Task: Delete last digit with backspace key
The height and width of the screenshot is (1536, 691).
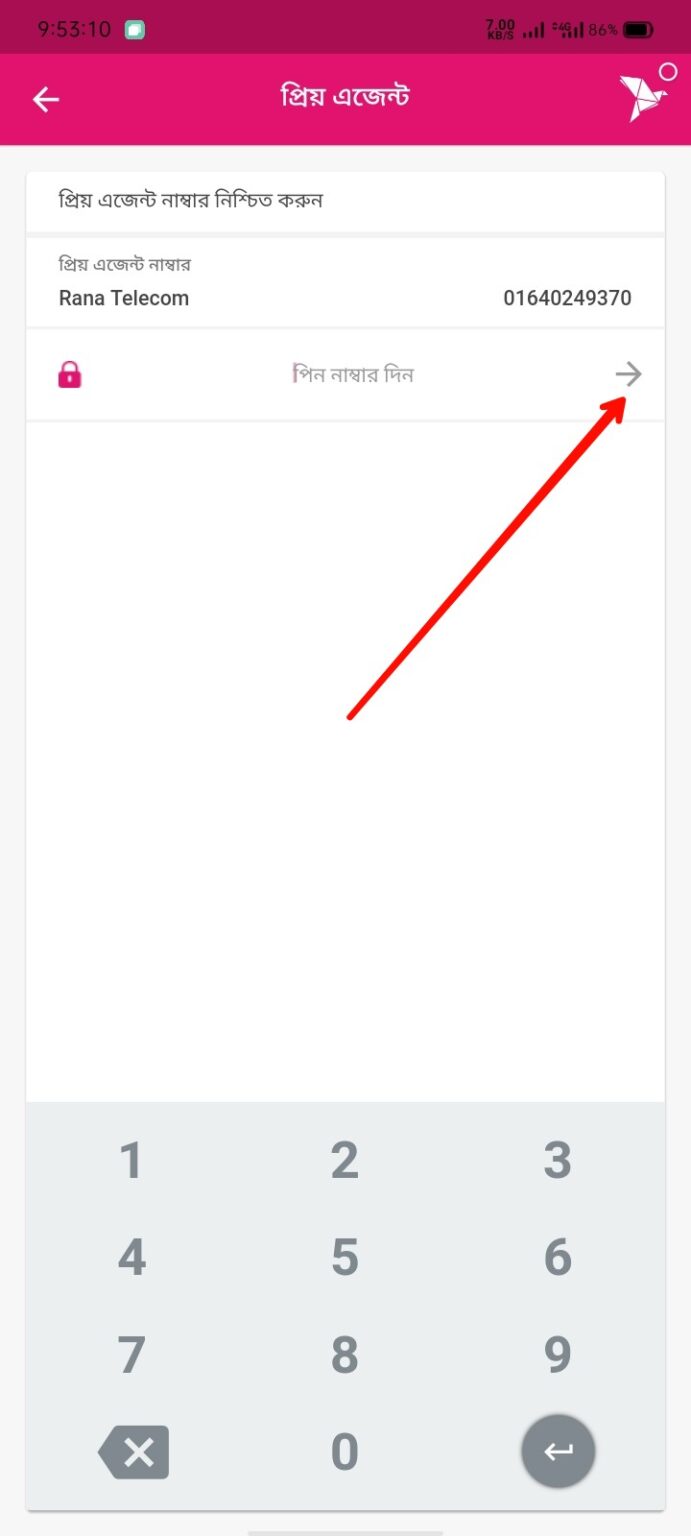Action: tap(134, 1452)
